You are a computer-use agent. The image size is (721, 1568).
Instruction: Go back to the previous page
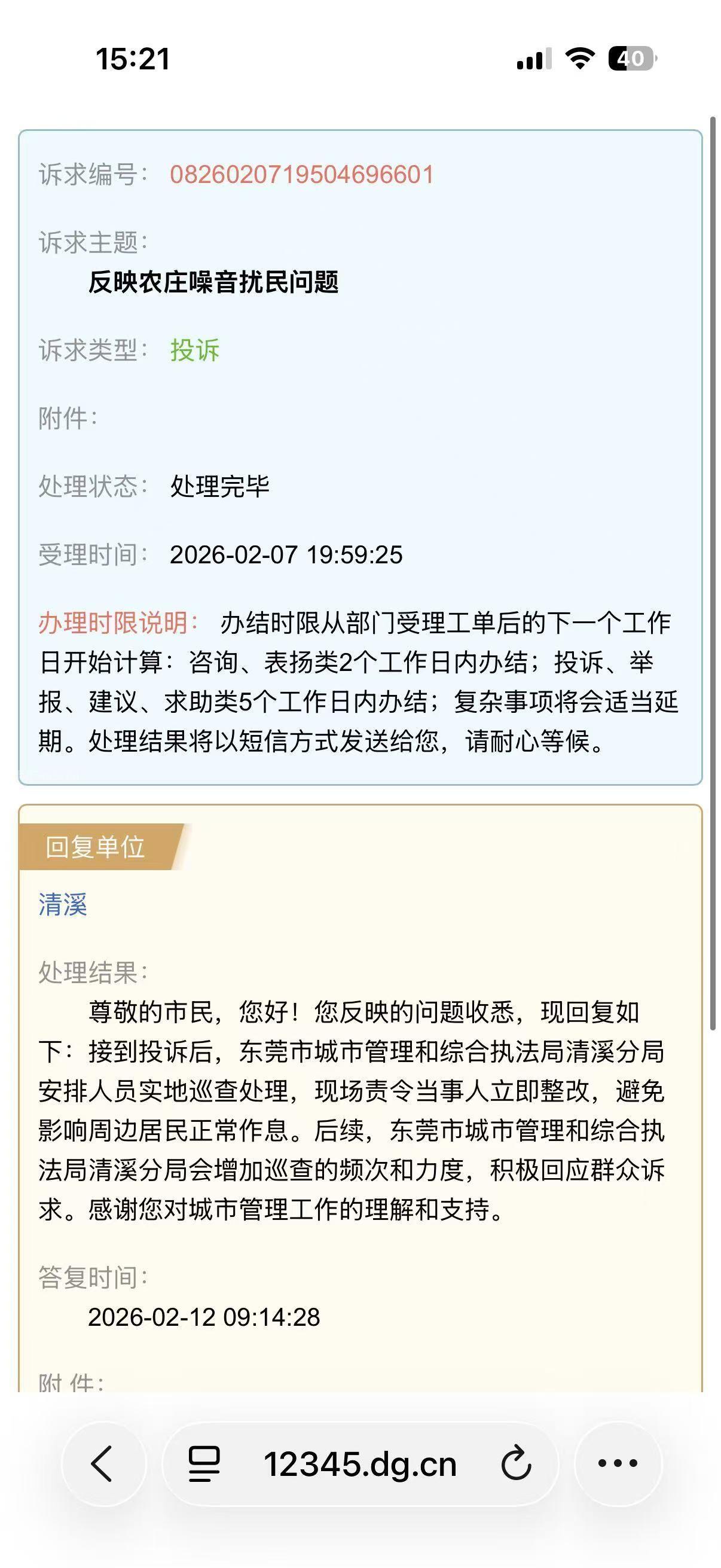pyautogui.click(x=102, y=1463)
